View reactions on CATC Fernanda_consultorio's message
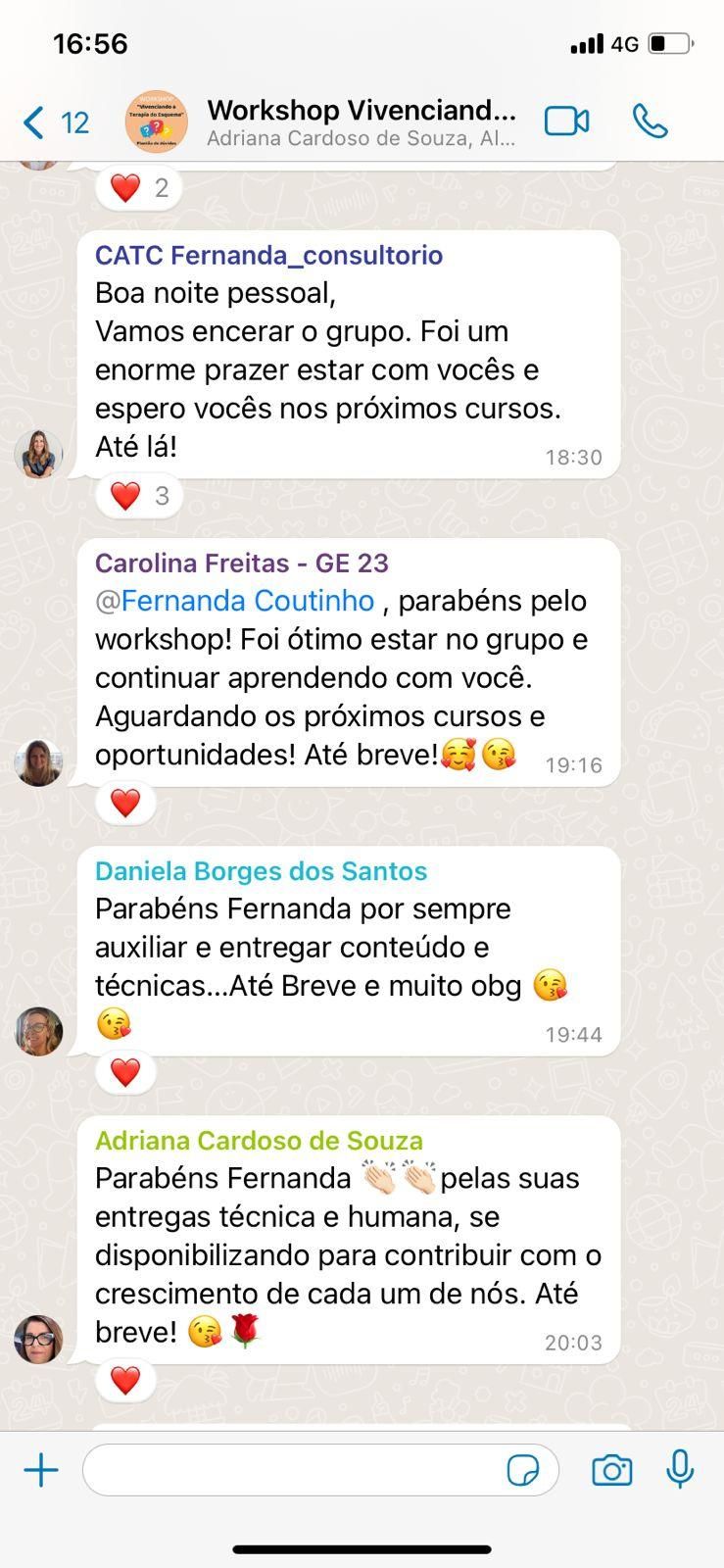Image resolution: width=724 pixels, height=1568 pixels. tap(140, 496)
